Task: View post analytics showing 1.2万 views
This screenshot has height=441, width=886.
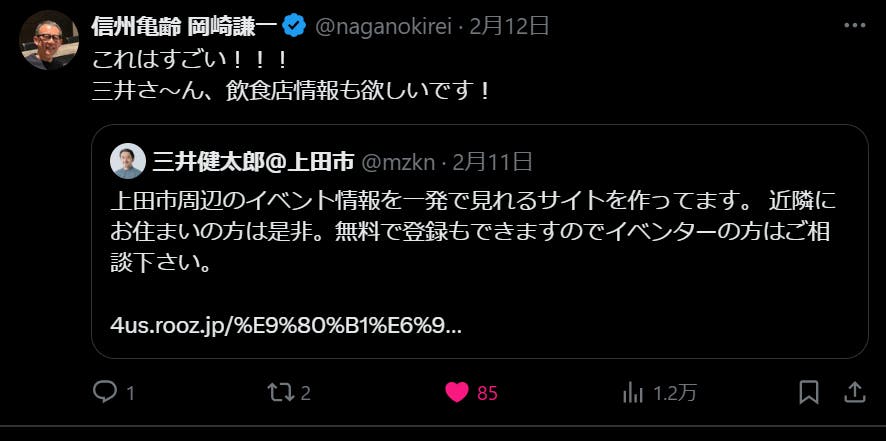Action: [x=633, y=392]
